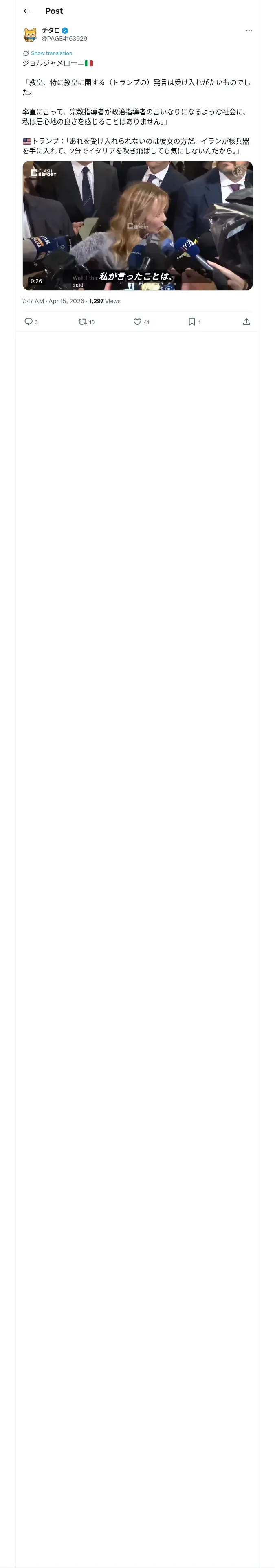Reply to the post via comment icon

[x=29, y=322]
